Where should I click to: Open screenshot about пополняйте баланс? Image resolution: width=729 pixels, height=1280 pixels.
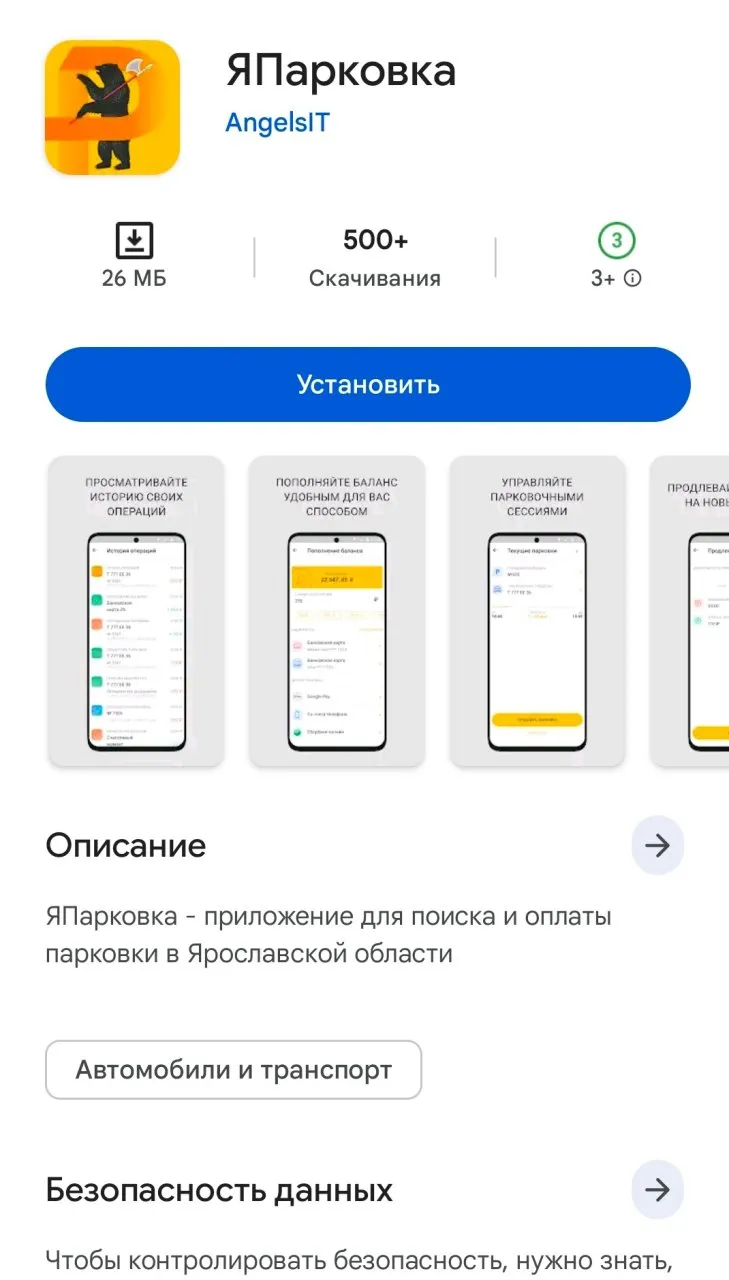coord(336,612)
